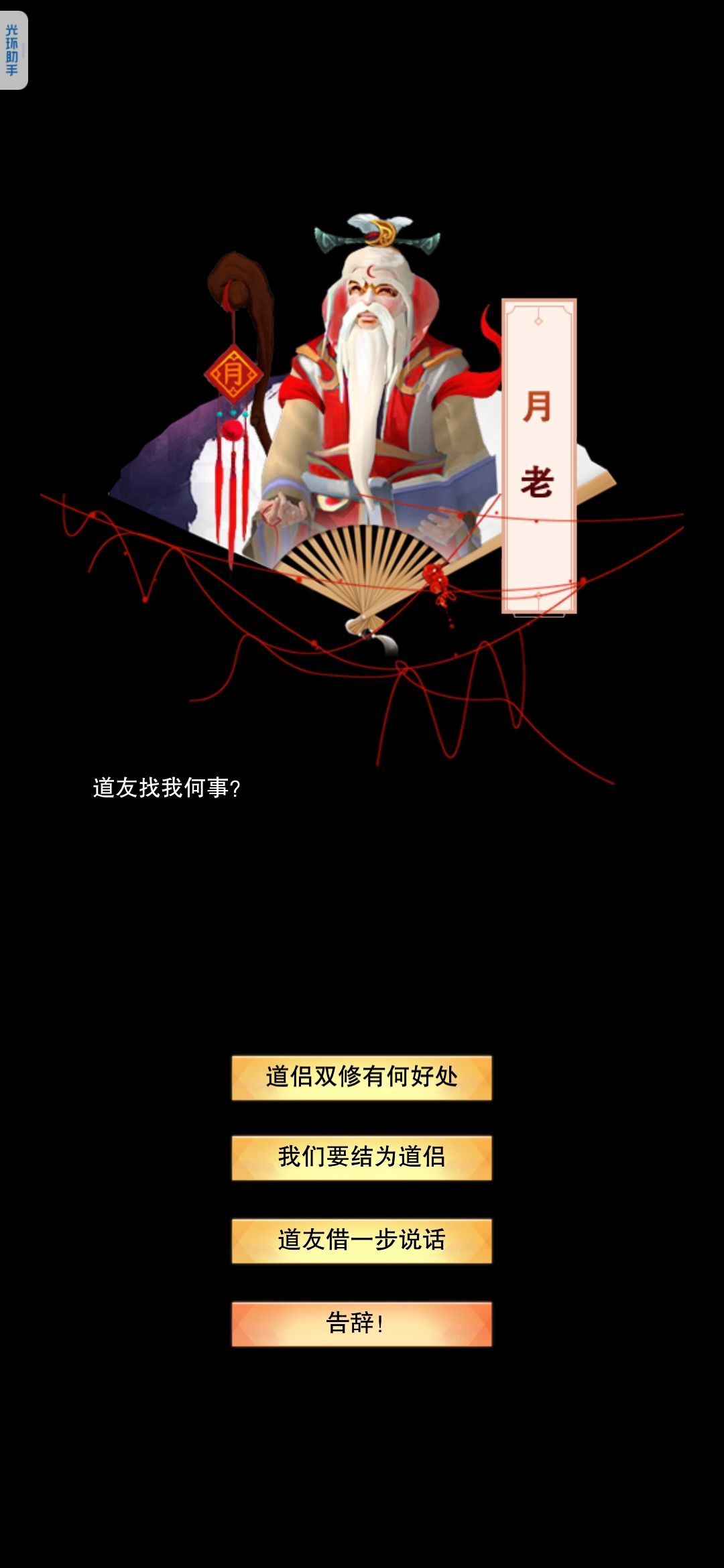This screenshot has height=1568, width=724.
Task: Open the 光环助手 floating side tab
Action: 13,50
